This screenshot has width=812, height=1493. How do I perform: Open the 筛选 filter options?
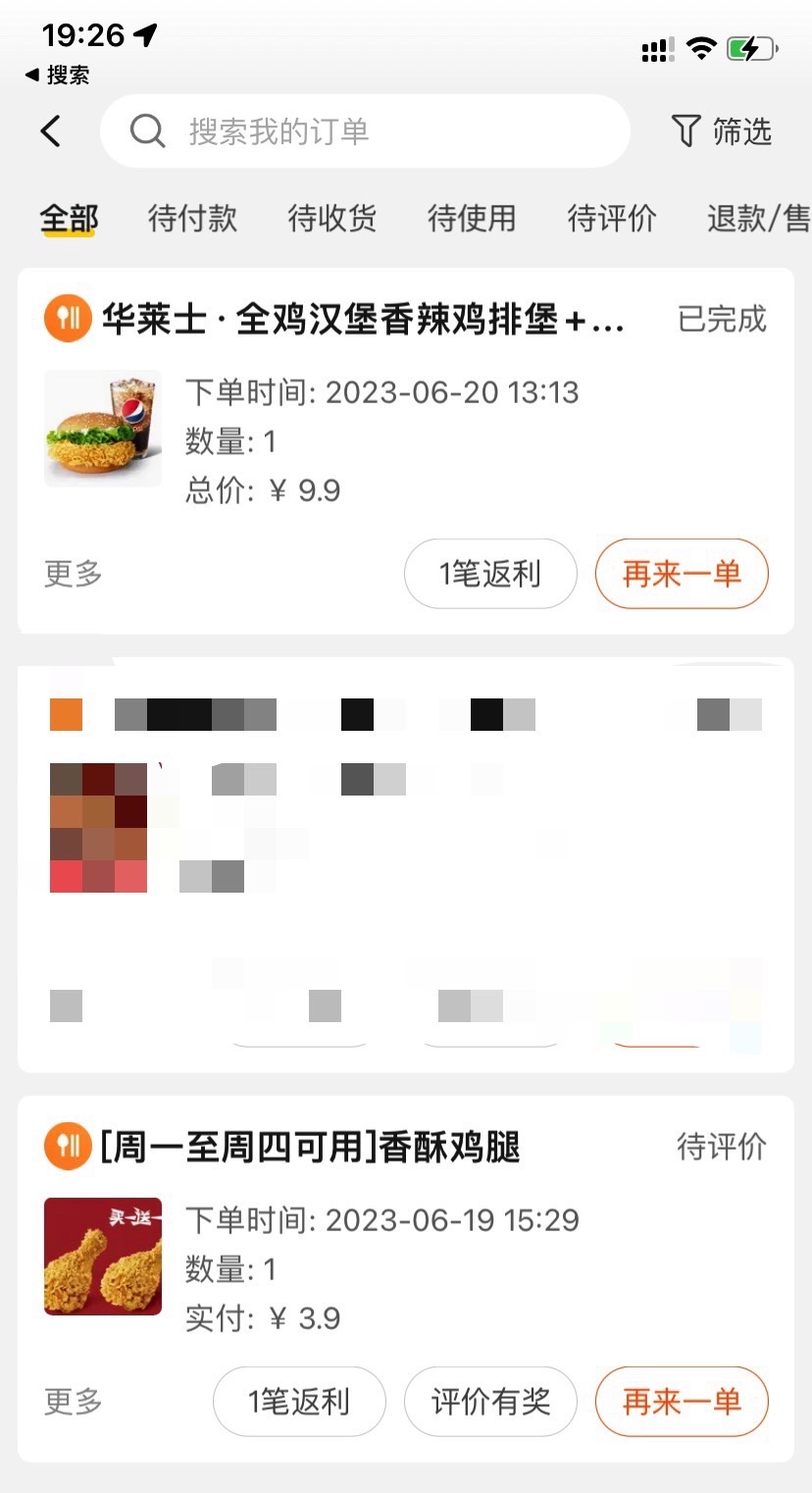[722, 131]
